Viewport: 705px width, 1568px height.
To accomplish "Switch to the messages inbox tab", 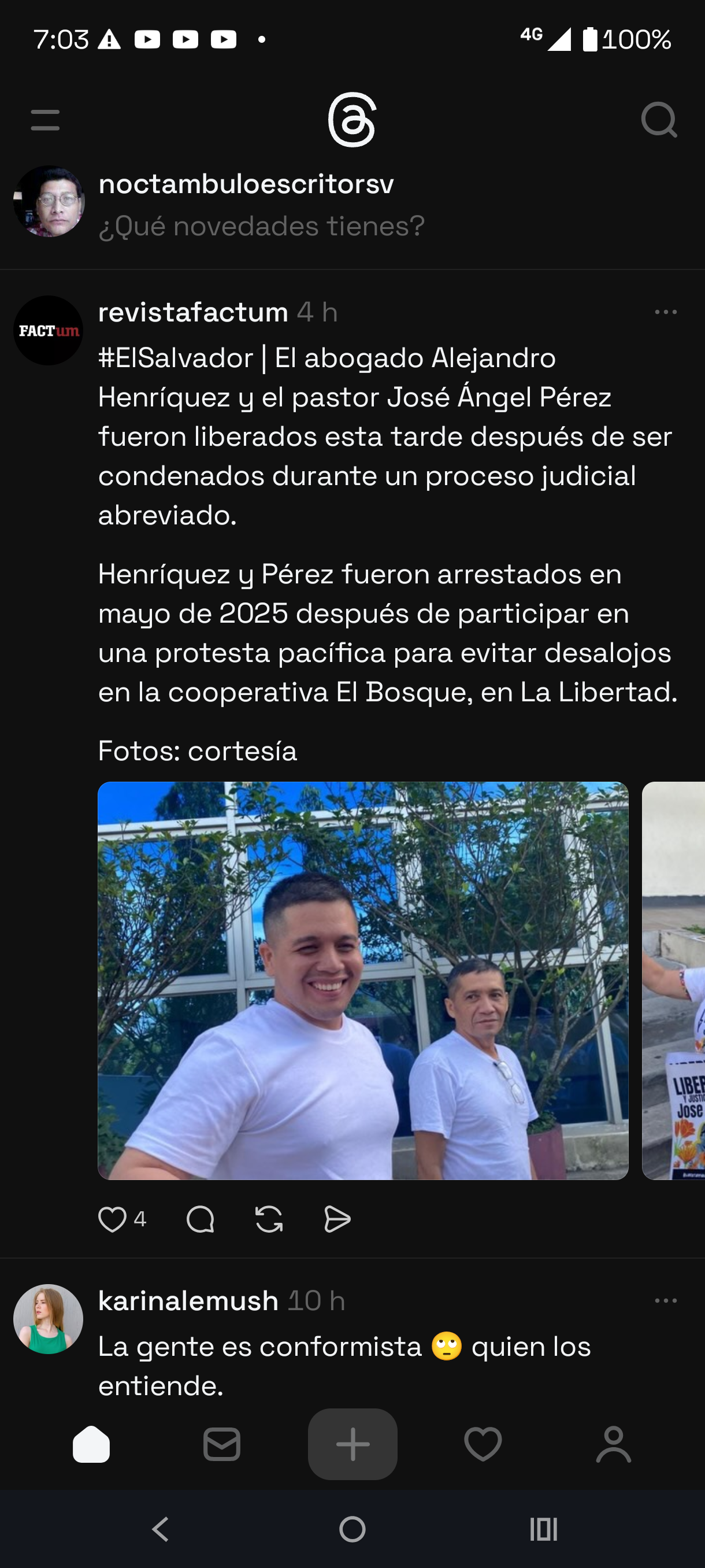I will [221, 1444].
